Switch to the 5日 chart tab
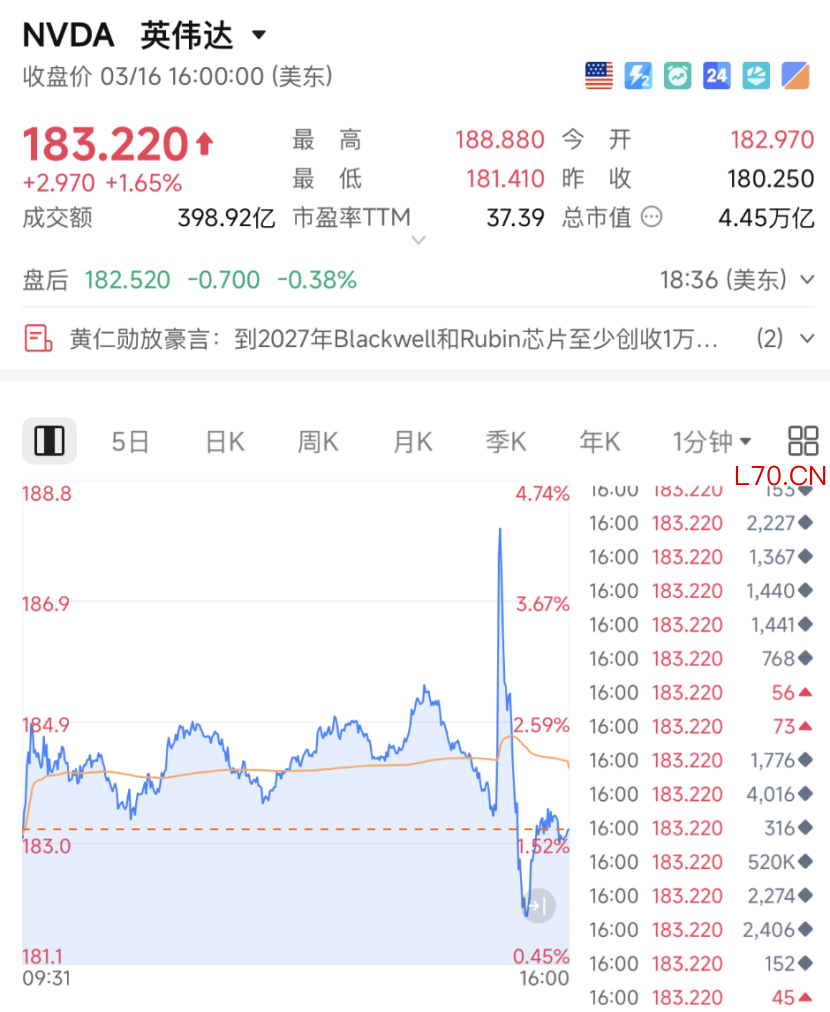This screenshot has height=1012, width=830. pos(130,441)
